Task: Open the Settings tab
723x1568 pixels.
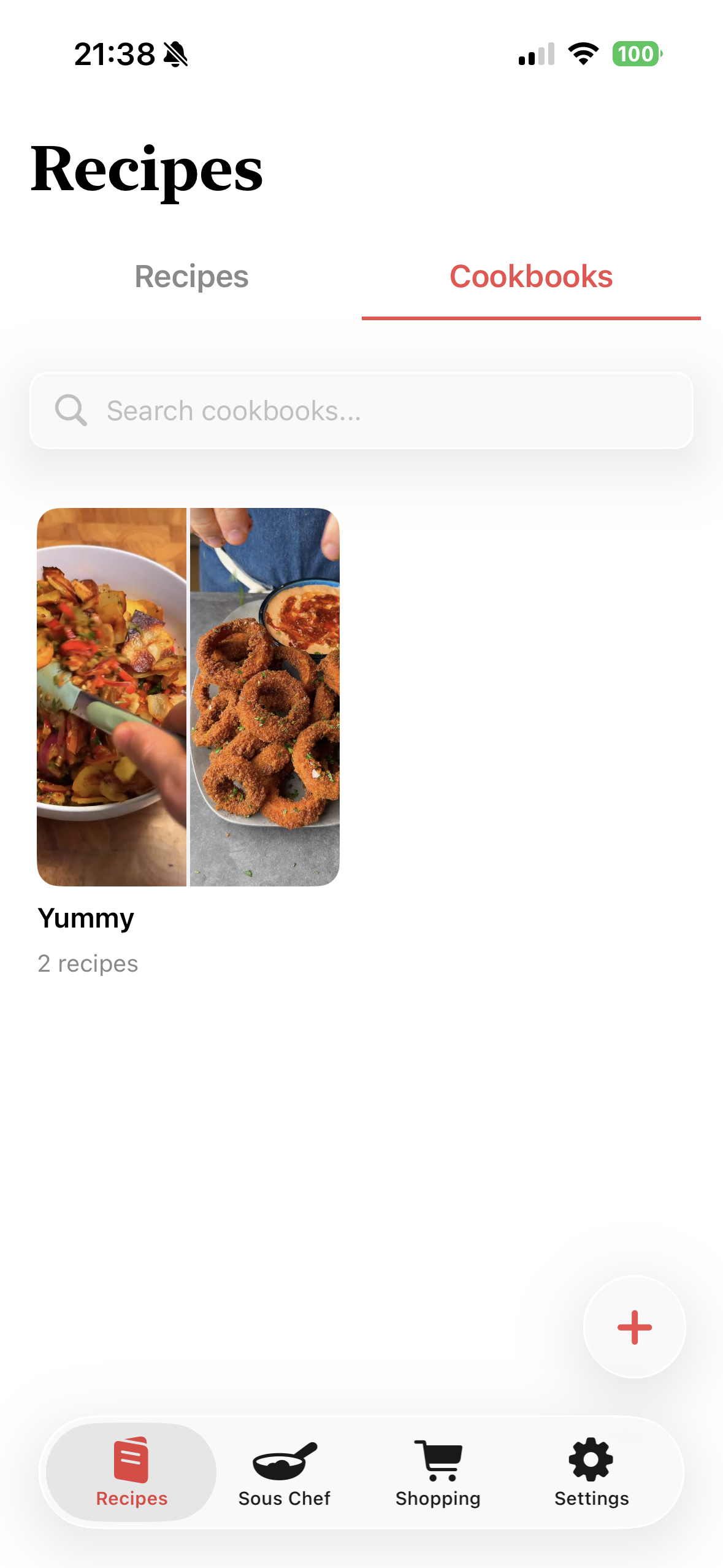Action: pos(591,1472)
